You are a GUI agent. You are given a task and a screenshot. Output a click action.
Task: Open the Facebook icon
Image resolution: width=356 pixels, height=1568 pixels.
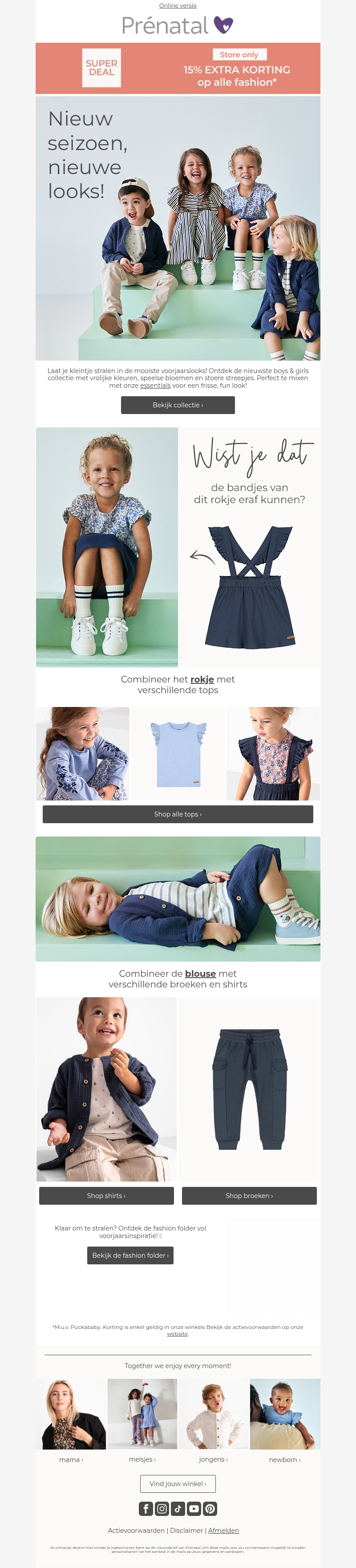146,1508
